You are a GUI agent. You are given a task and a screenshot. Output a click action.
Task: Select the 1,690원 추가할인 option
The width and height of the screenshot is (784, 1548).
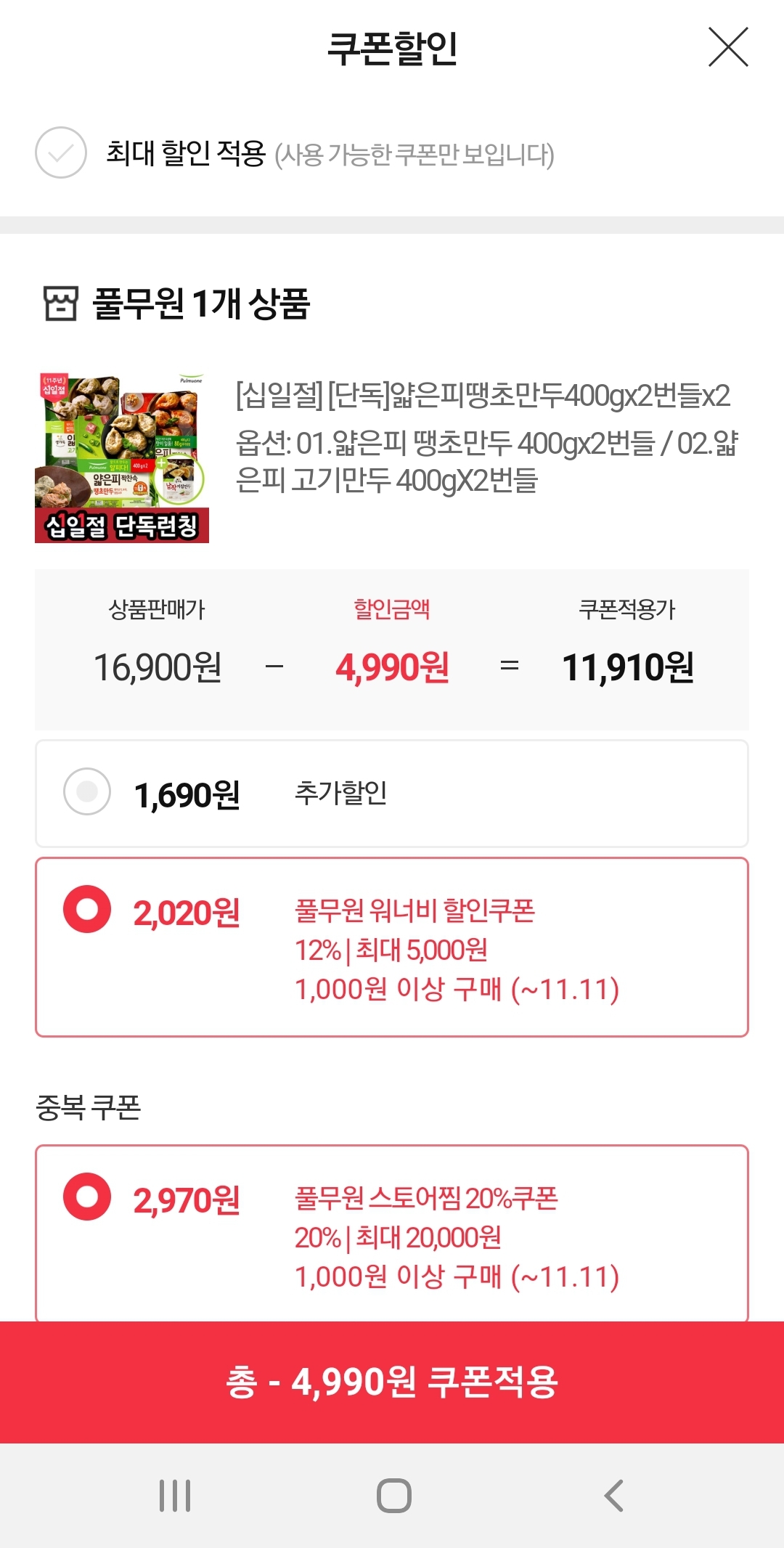pos(87,792)
